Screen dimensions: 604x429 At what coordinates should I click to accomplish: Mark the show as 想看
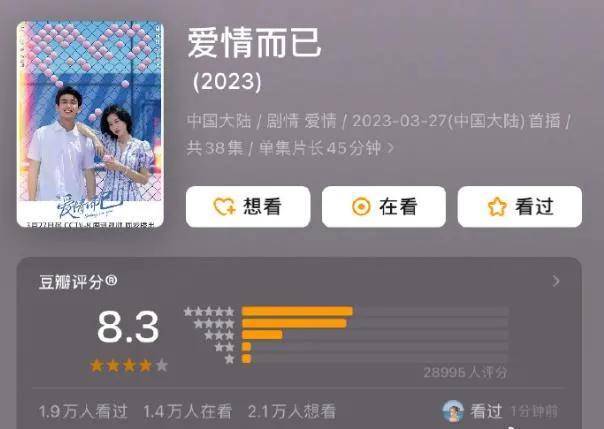click(x=247, y=207)
